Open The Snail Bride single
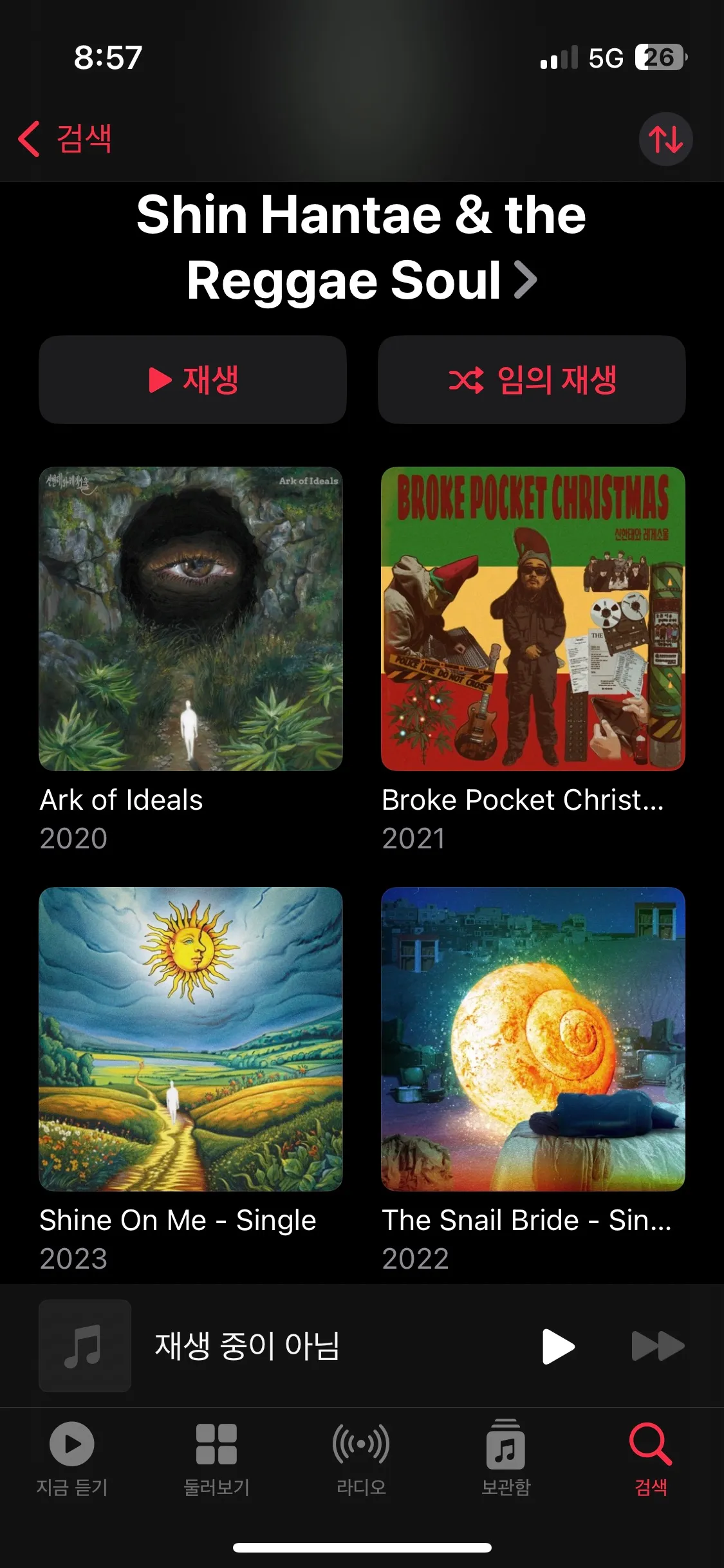Viewport: 724px width, 1568px height. [x=533, y=1039]
